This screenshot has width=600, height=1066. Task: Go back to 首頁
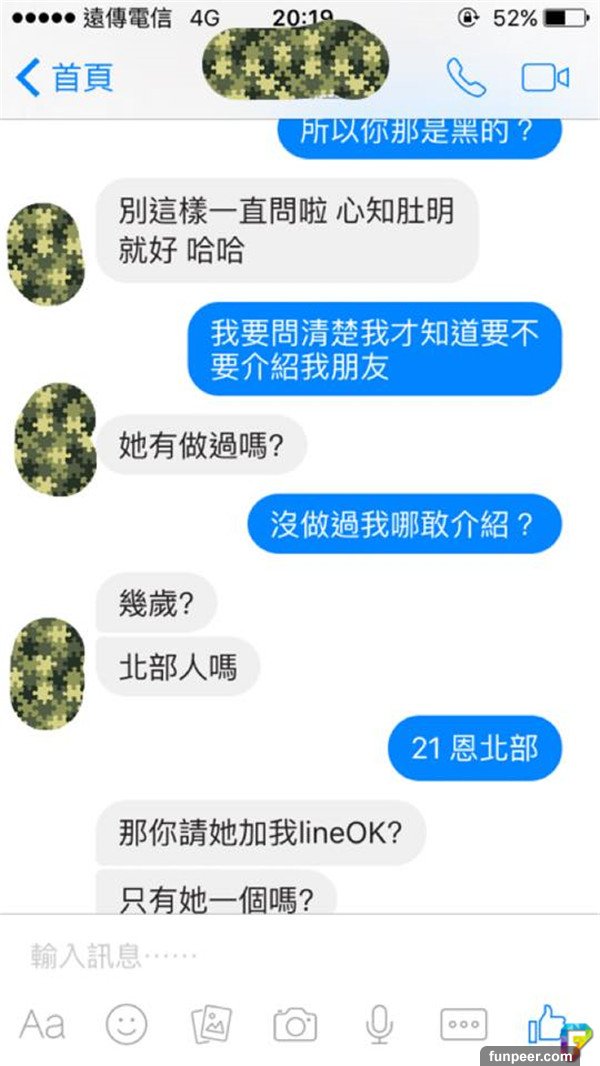(65, 77)
